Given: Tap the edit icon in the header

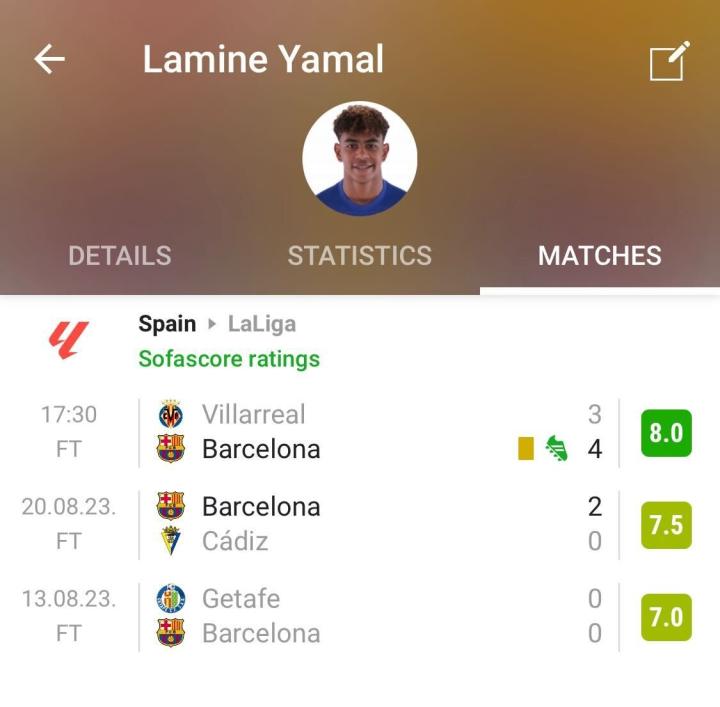Looking at the screenshot, I should (669, 61).
